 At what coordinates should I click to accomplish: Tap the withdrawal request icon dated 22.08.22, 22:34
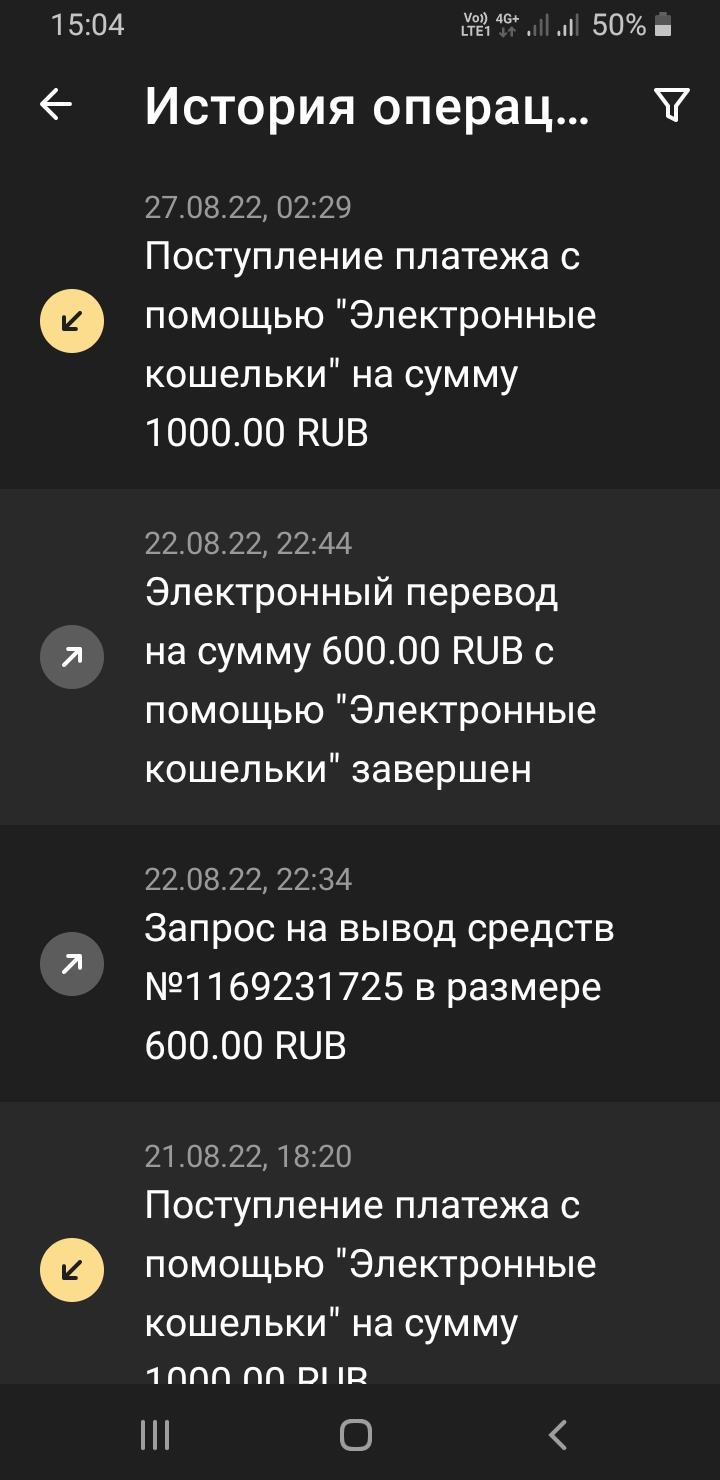71,963
